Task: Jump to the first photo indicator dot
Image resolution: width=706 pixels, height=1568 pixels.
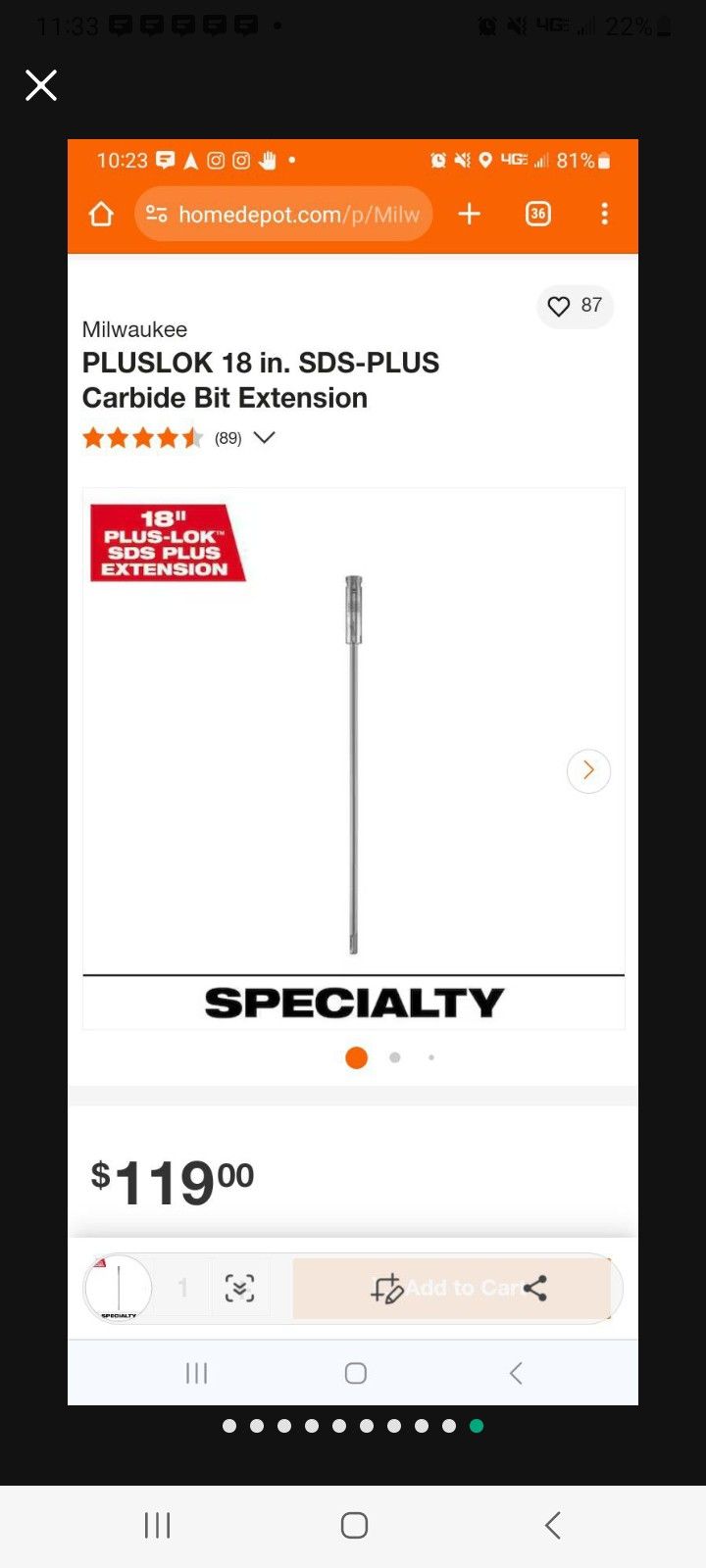Action: click(229, 1426)
